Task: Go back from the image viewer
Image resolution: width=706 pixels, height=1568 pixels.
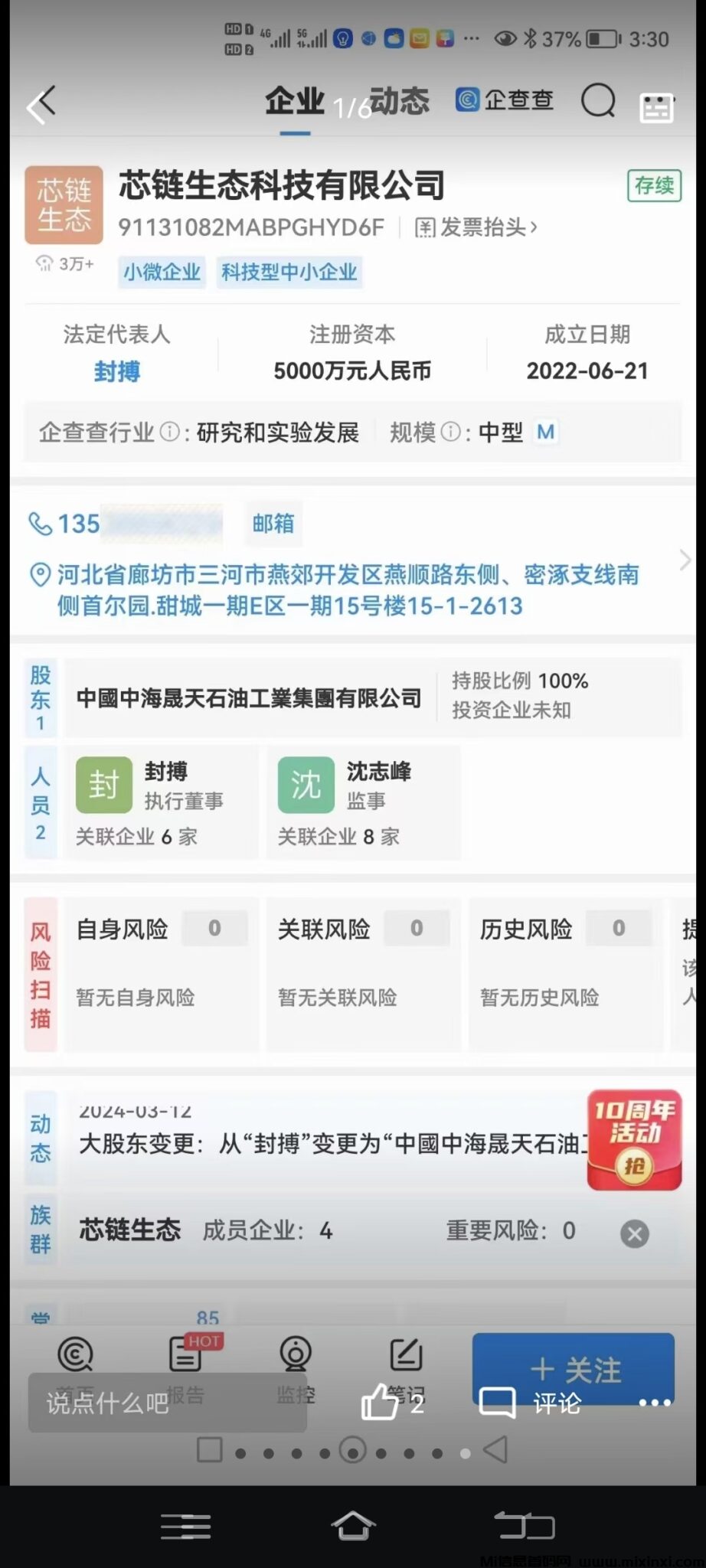Action: click(41, 105)
